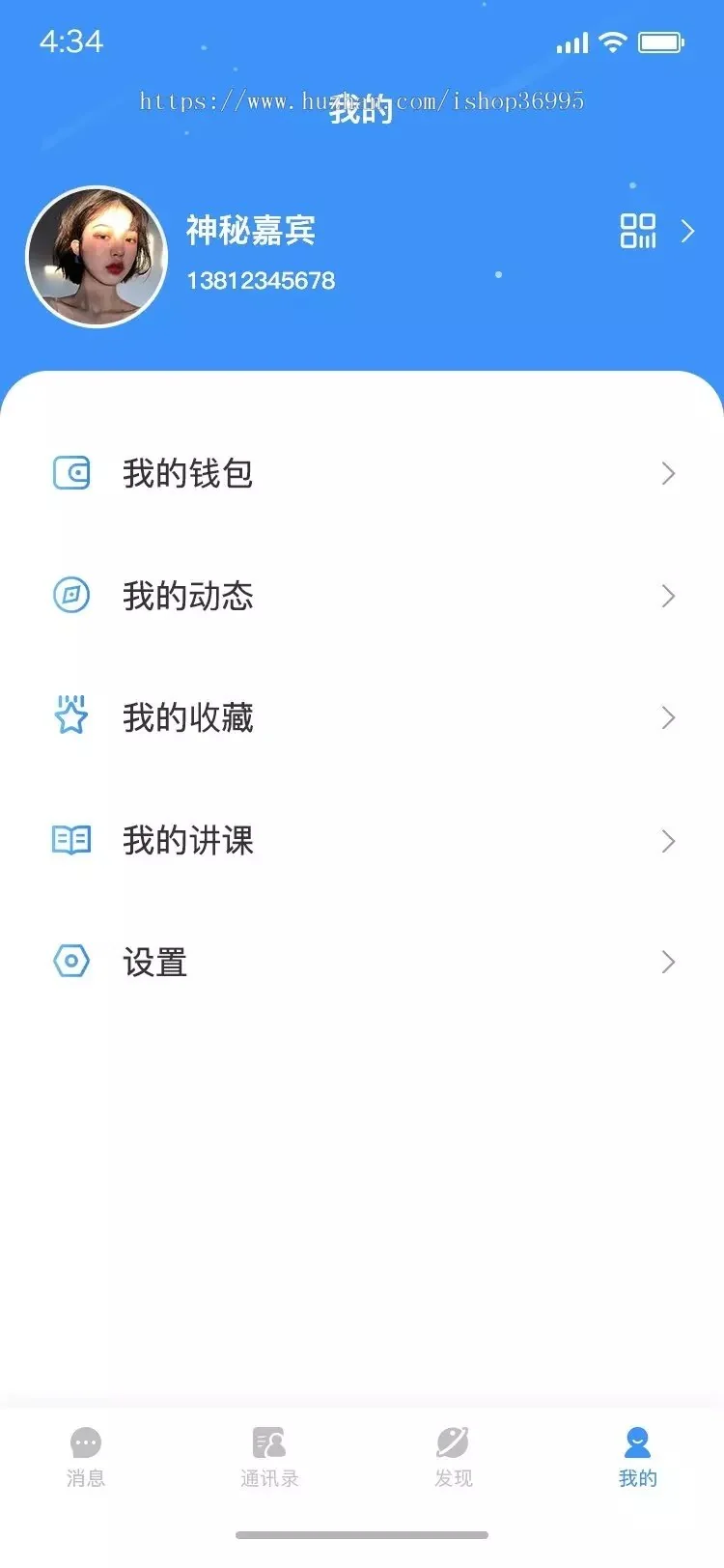The image size is (724, 1568).
Task: Click the 设置 settings gear icon
Action: click(x=70, y=962)
